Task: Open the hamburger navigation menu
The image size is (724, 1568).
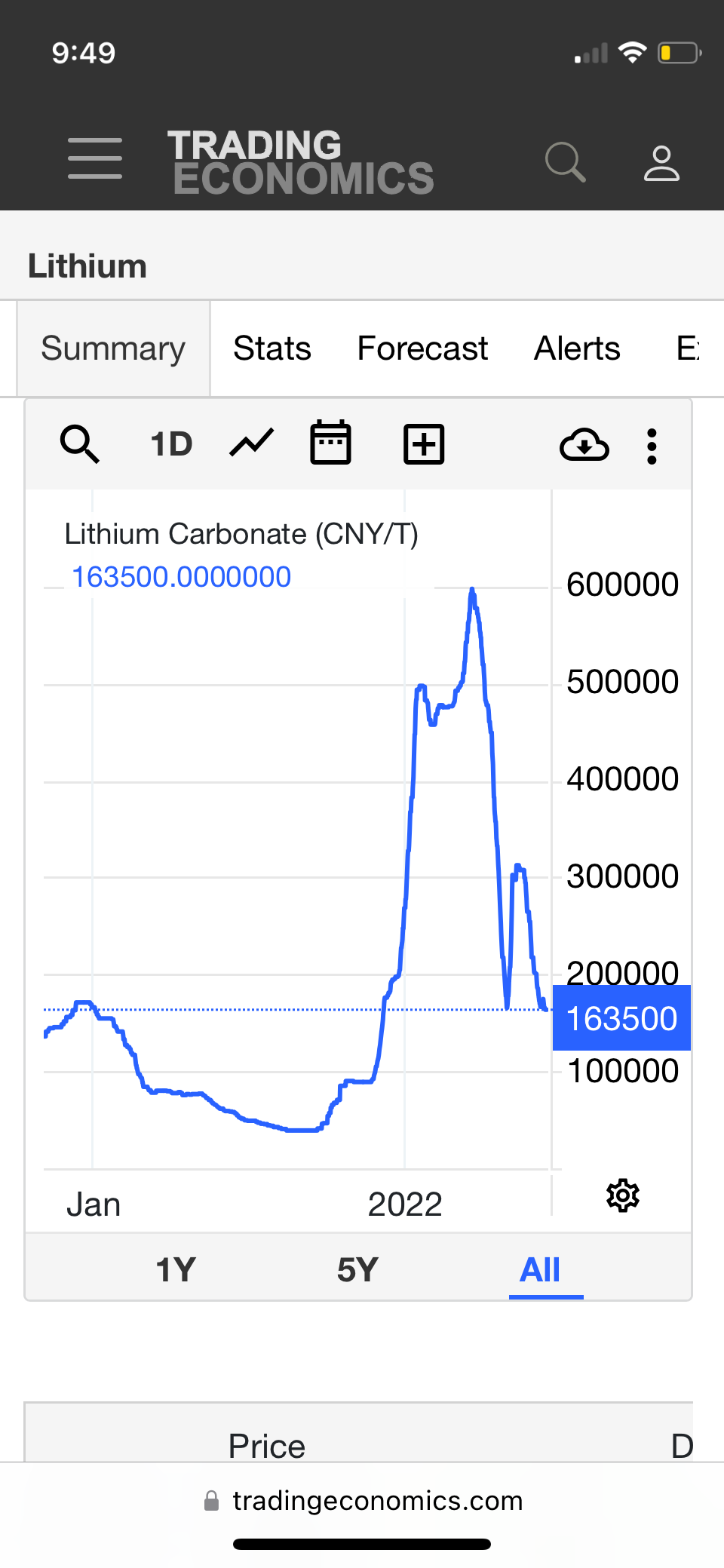Action: click(x=95, y=158)
